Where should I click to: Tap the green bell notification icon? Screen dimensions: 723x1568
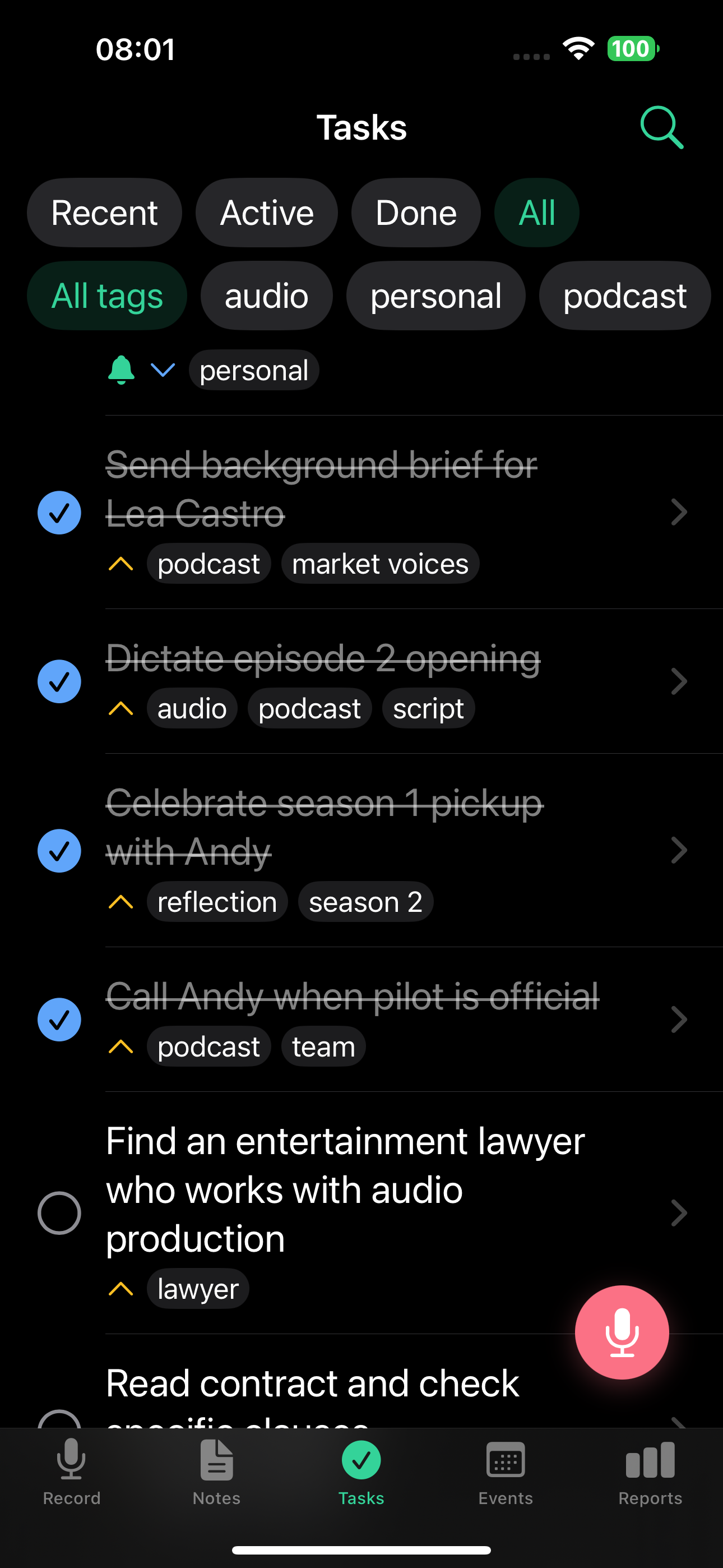pos(122,370)
